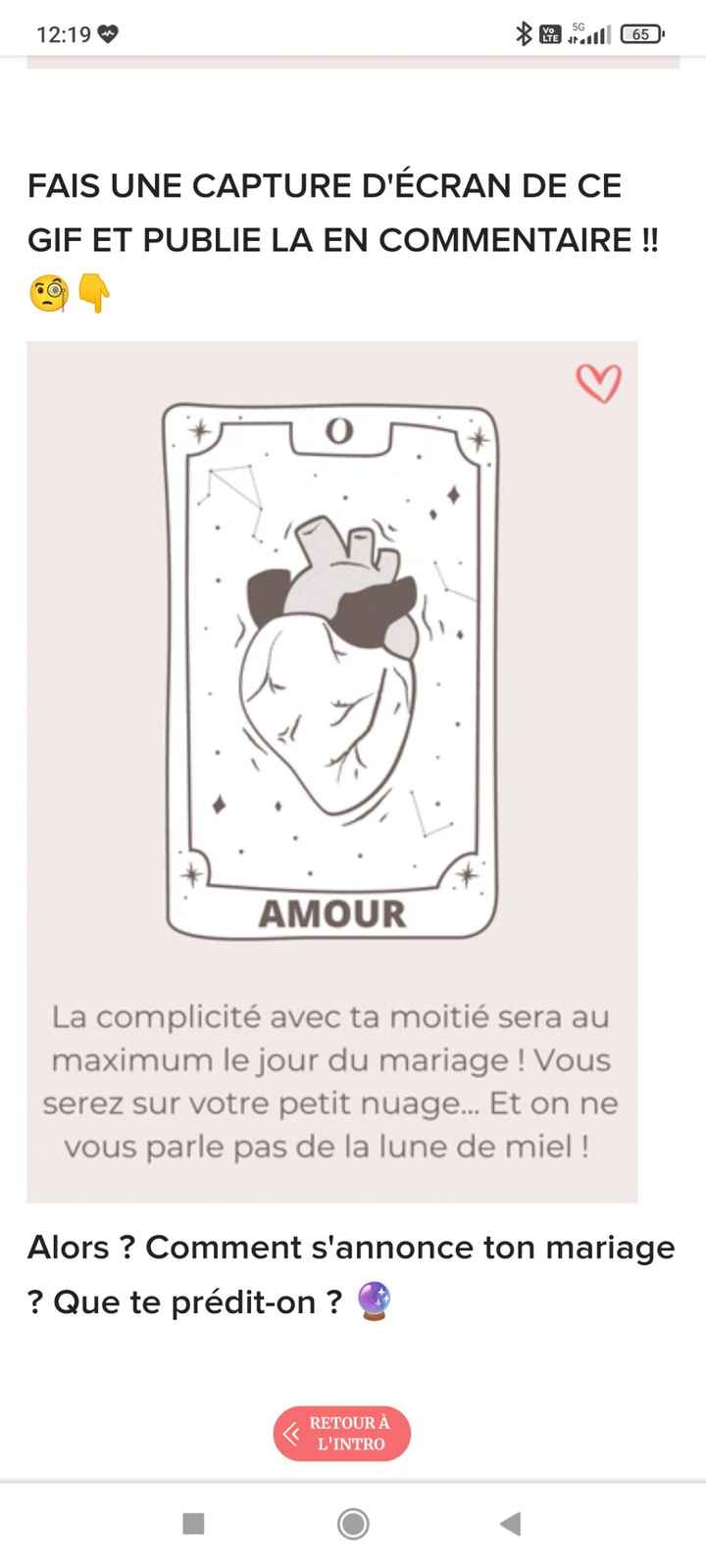The image size is (706, 1568).
Task: Select the 5G signal strength icon
Action: [x=588, y=33]
